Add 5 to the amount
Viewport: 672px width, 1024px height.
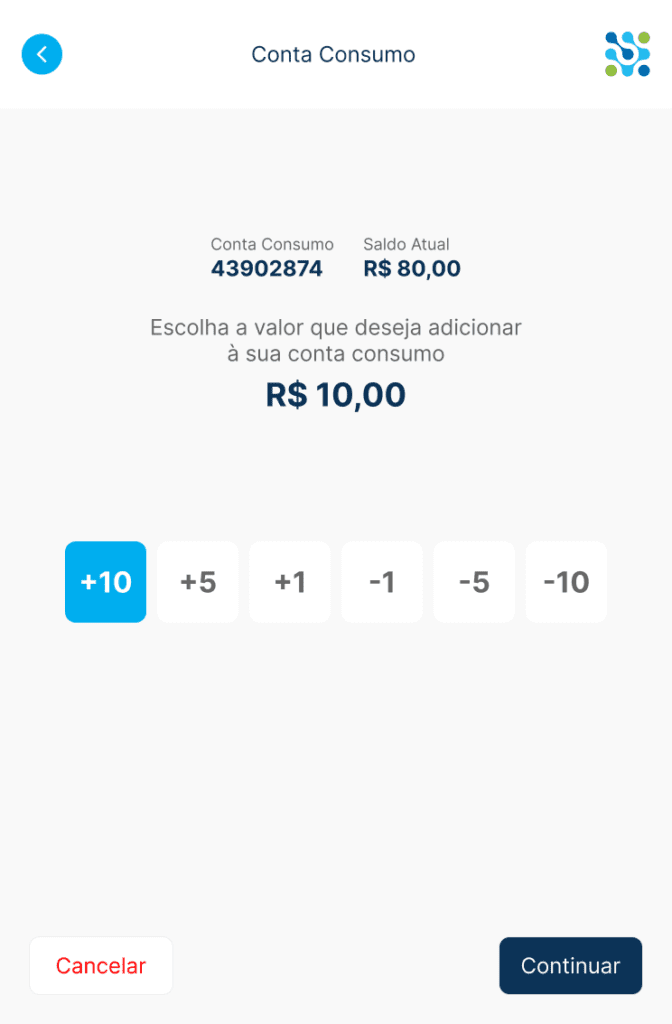point(198,582)
